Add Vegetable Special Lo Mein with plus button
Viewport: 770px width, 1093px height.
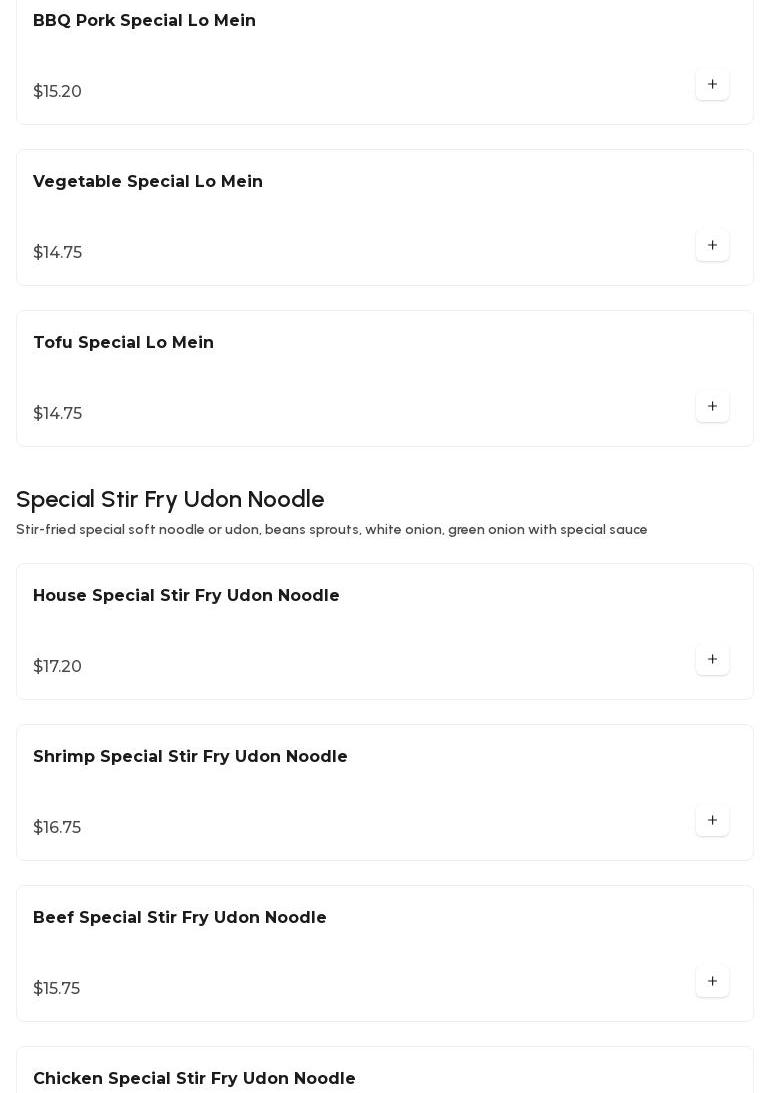712,246
